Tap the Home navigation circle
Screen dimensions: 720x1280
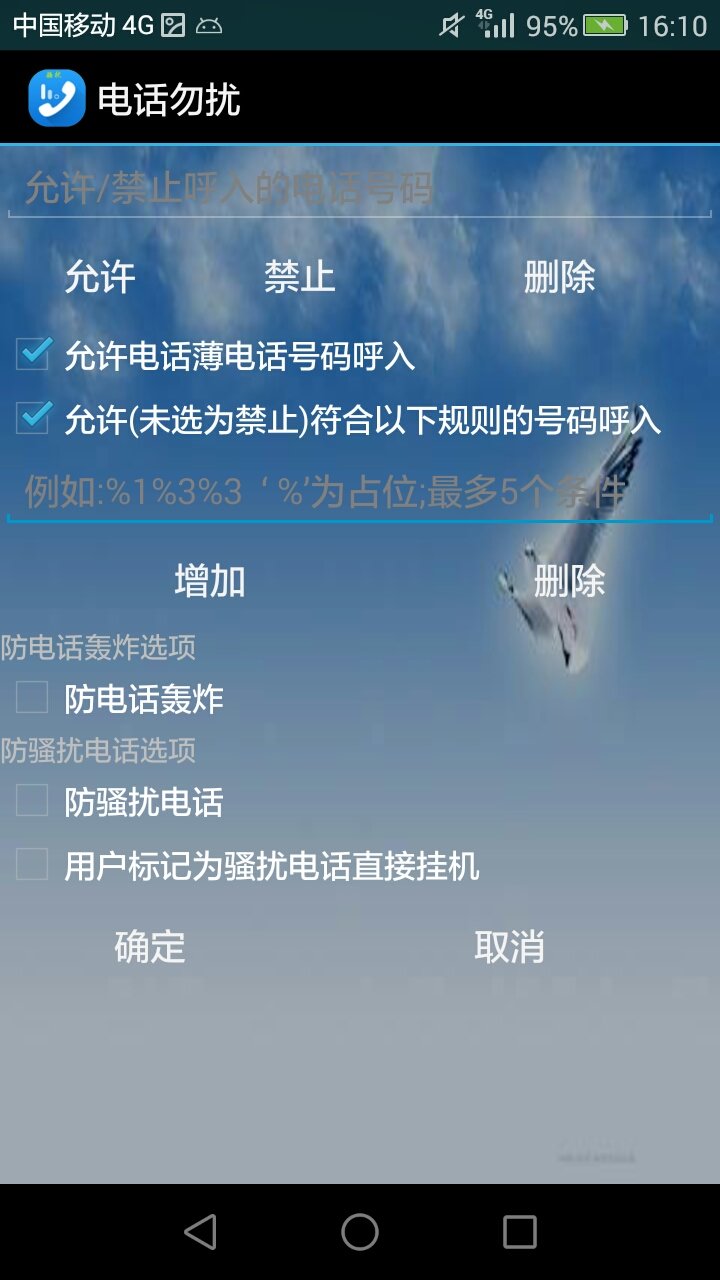coord(360,1231)
